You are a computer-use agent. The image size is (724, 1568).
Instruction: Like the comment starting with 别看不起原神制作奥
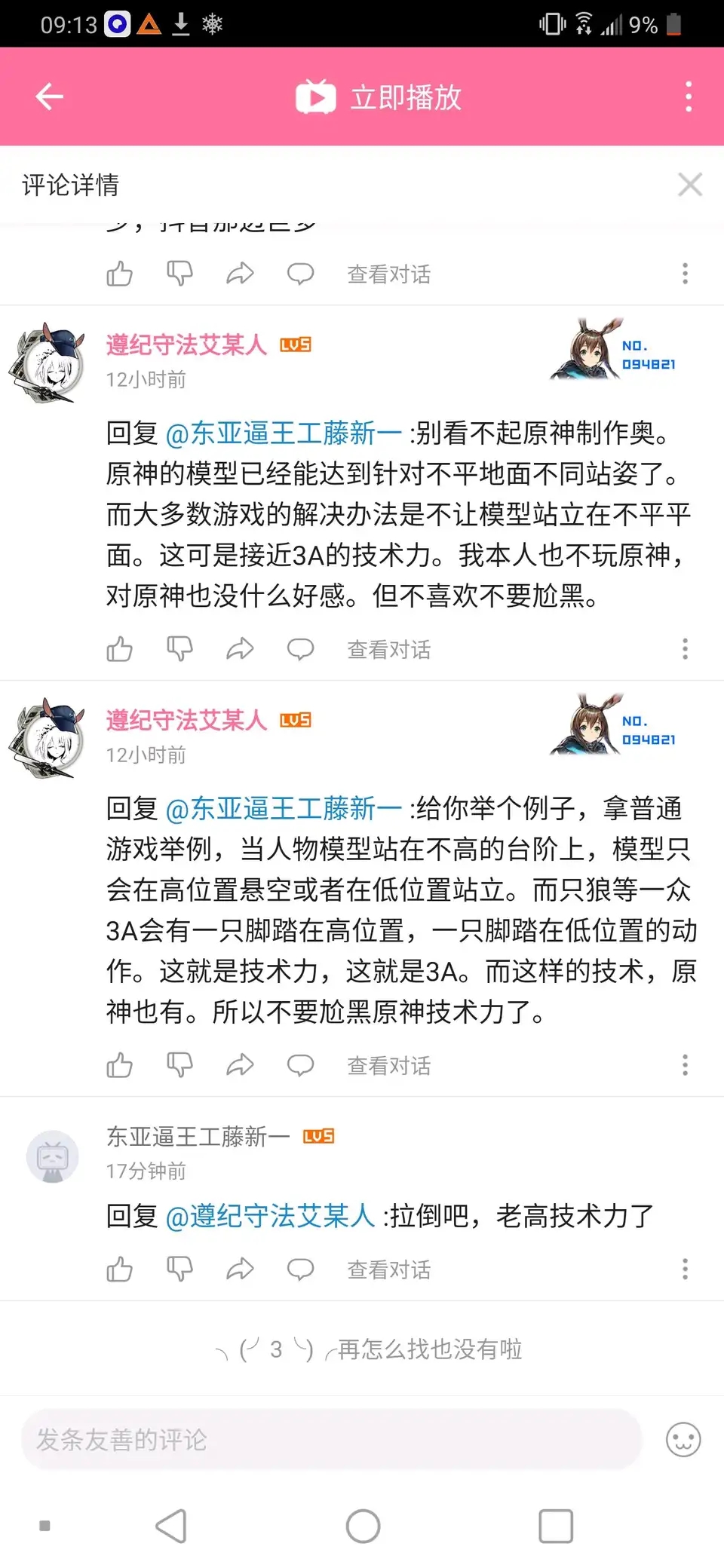click(119, 649)
